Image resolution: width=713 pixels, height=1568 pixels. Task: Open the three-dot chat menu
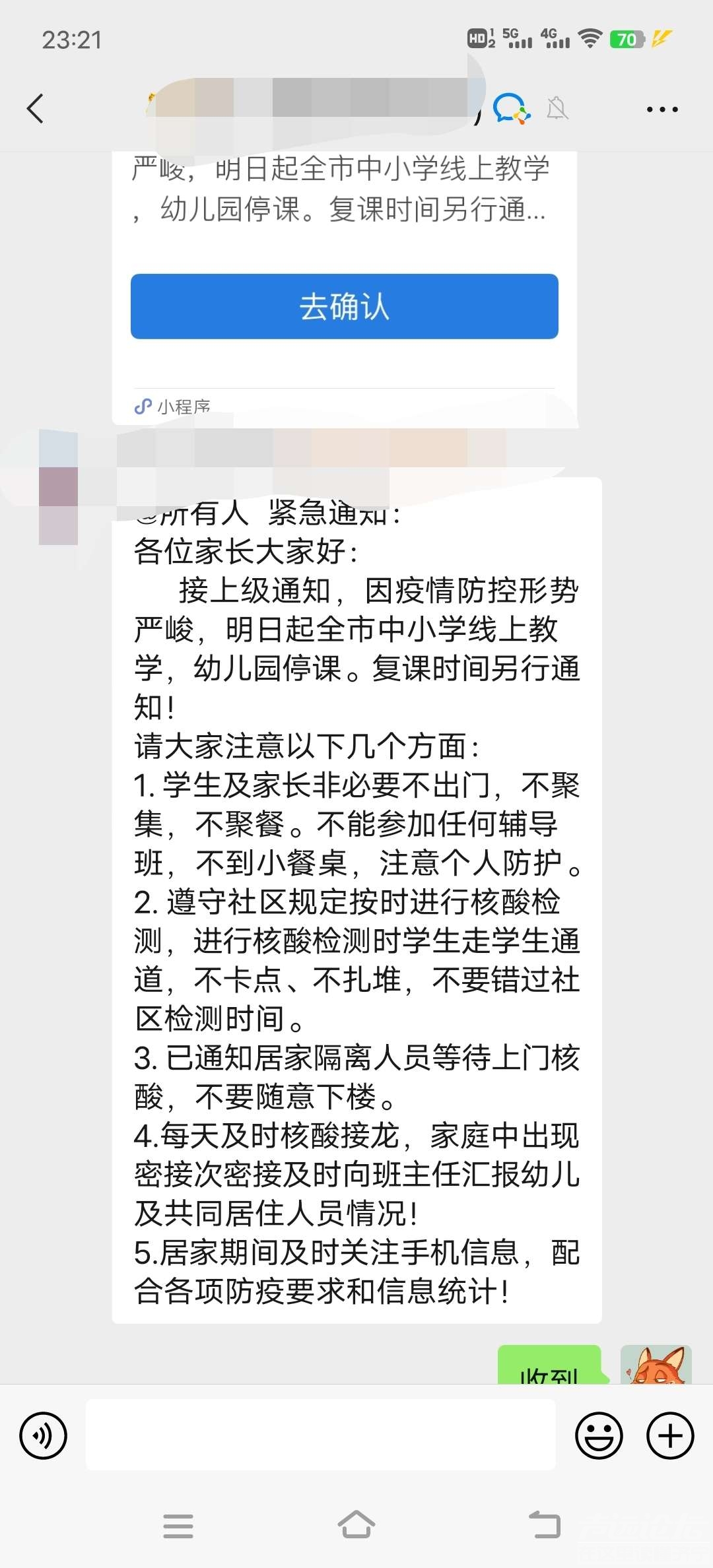pos(662,110)
